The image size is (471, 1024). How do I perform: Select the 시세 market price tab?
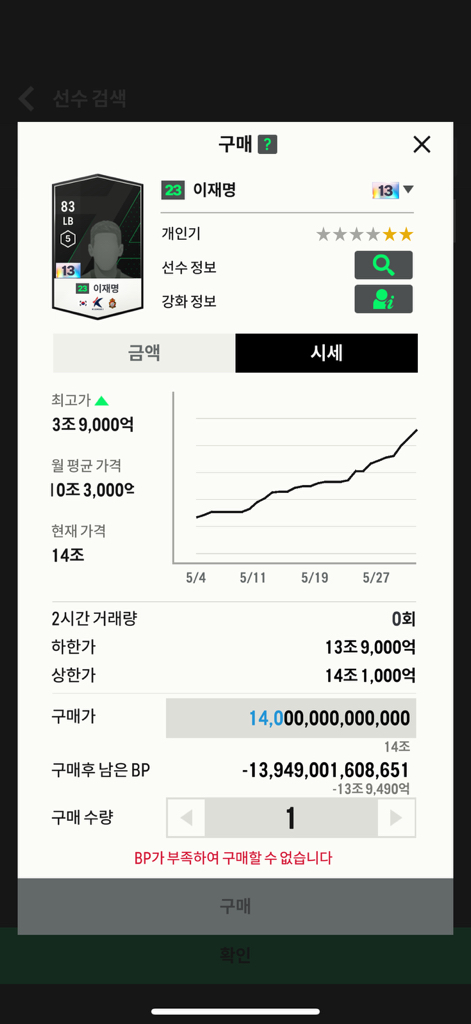pos(327,353)
